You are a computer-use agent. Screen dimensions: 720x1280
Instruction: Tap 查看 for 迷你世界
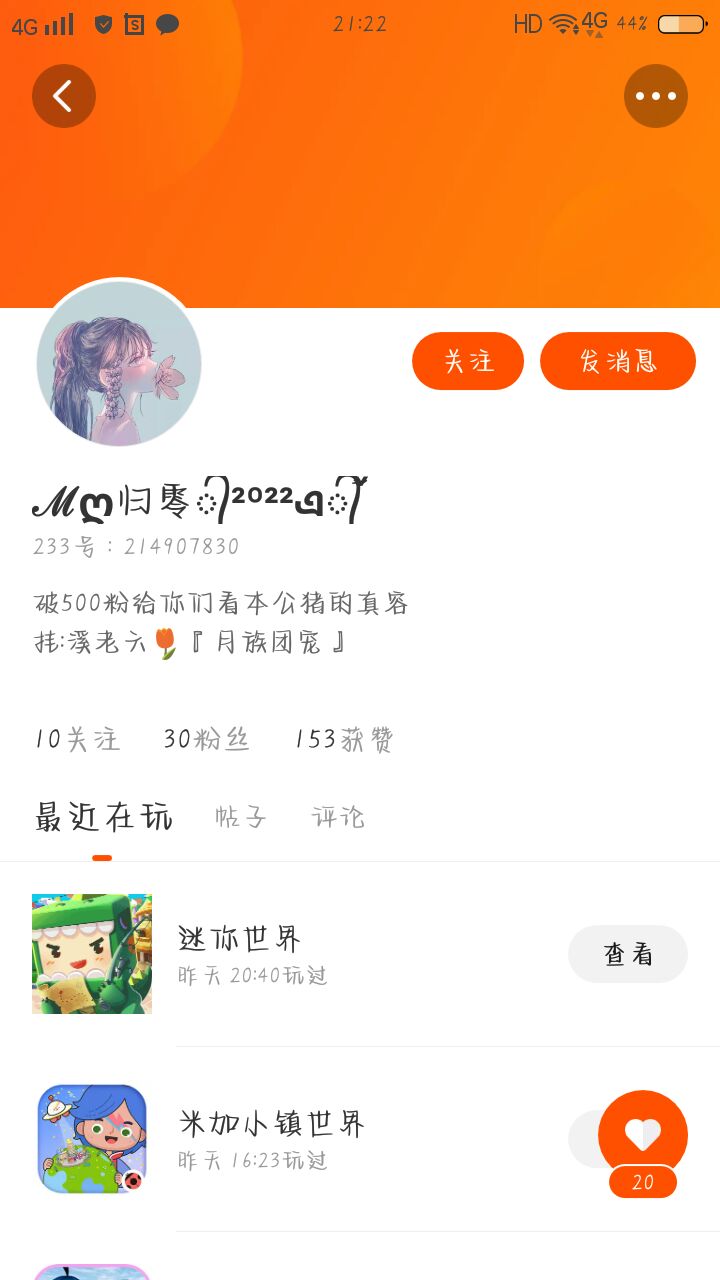(628, 954)
